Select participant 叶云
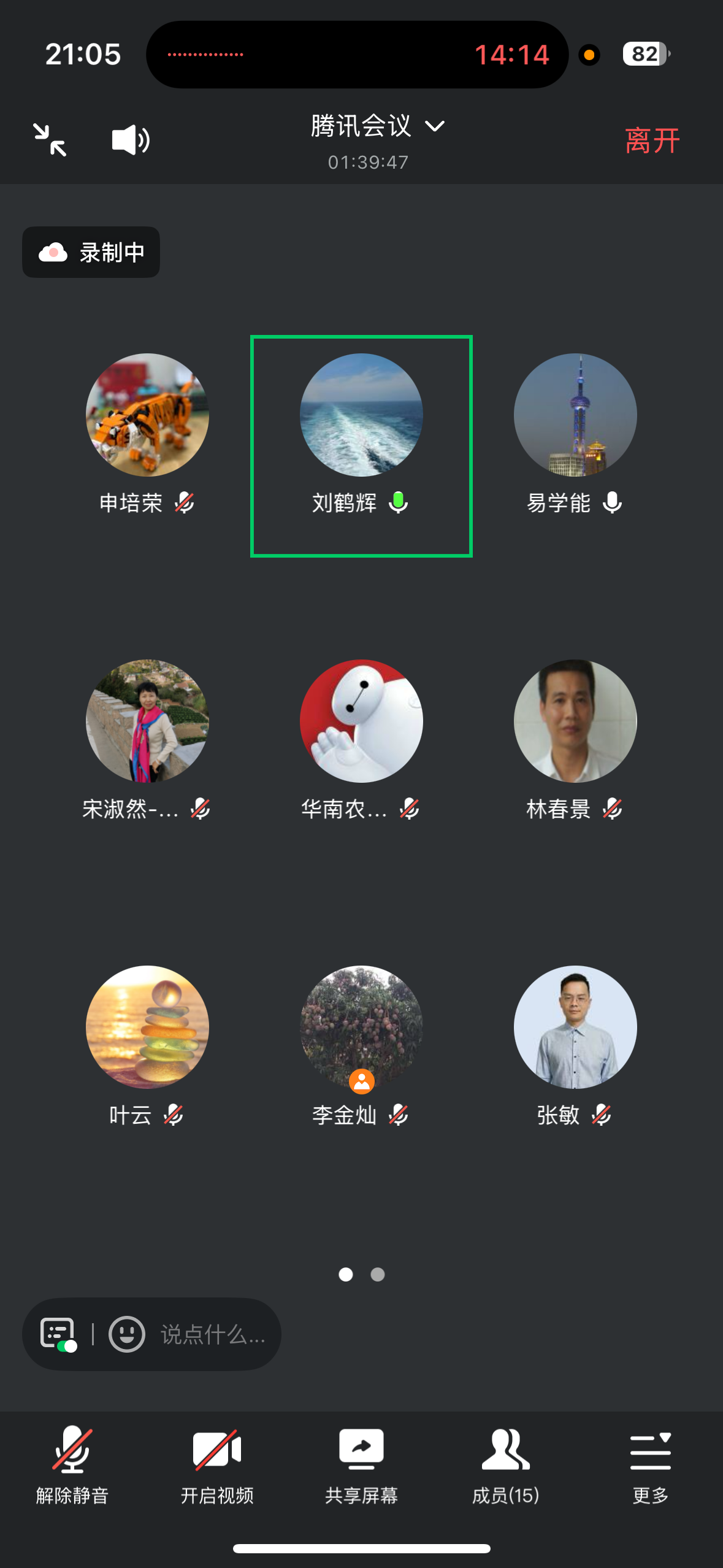The width and height of the screenshot is (723, 1568). (147, 1027)
